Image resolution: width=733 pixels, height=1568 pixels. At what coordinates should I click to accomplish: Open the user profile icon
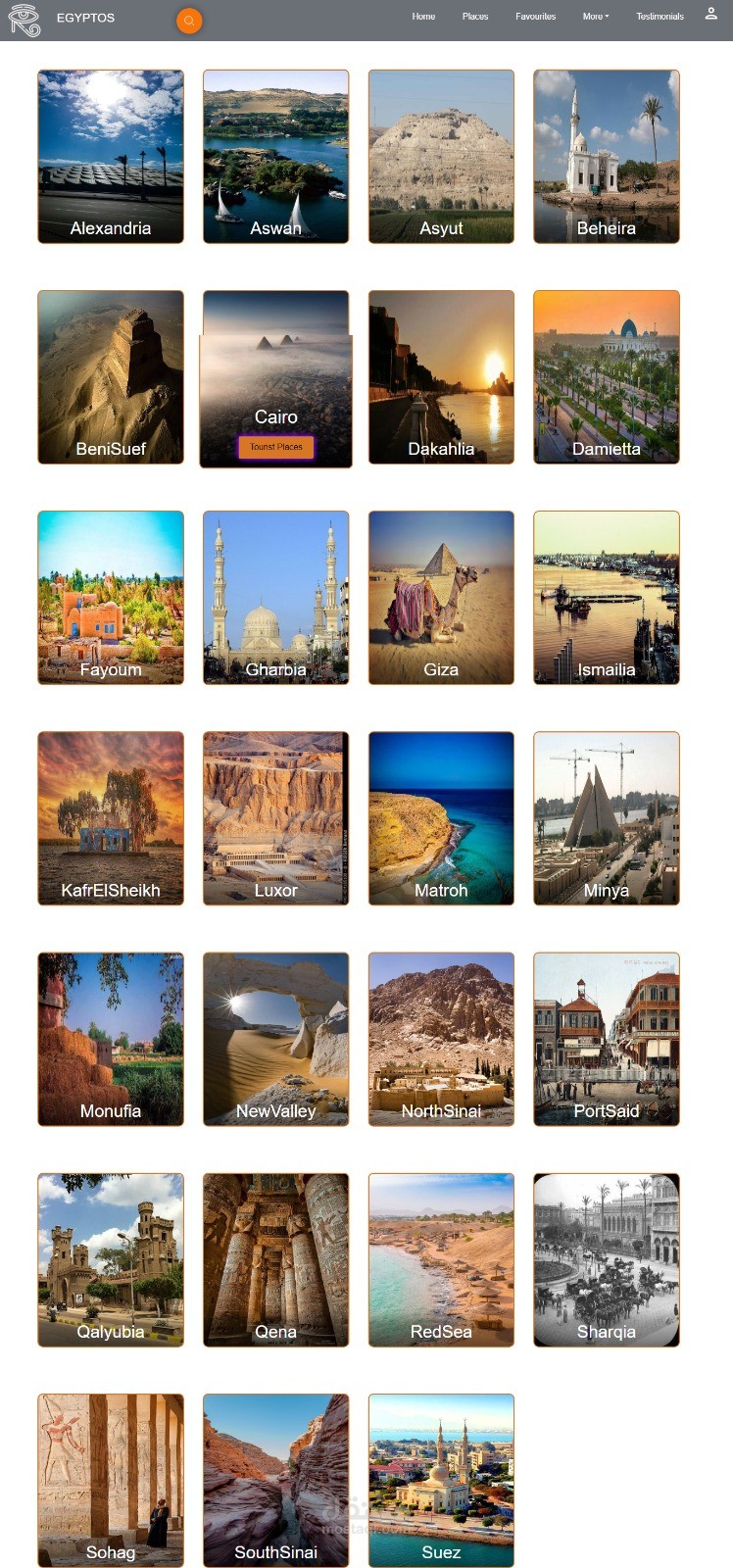click(x=710, y=14)
